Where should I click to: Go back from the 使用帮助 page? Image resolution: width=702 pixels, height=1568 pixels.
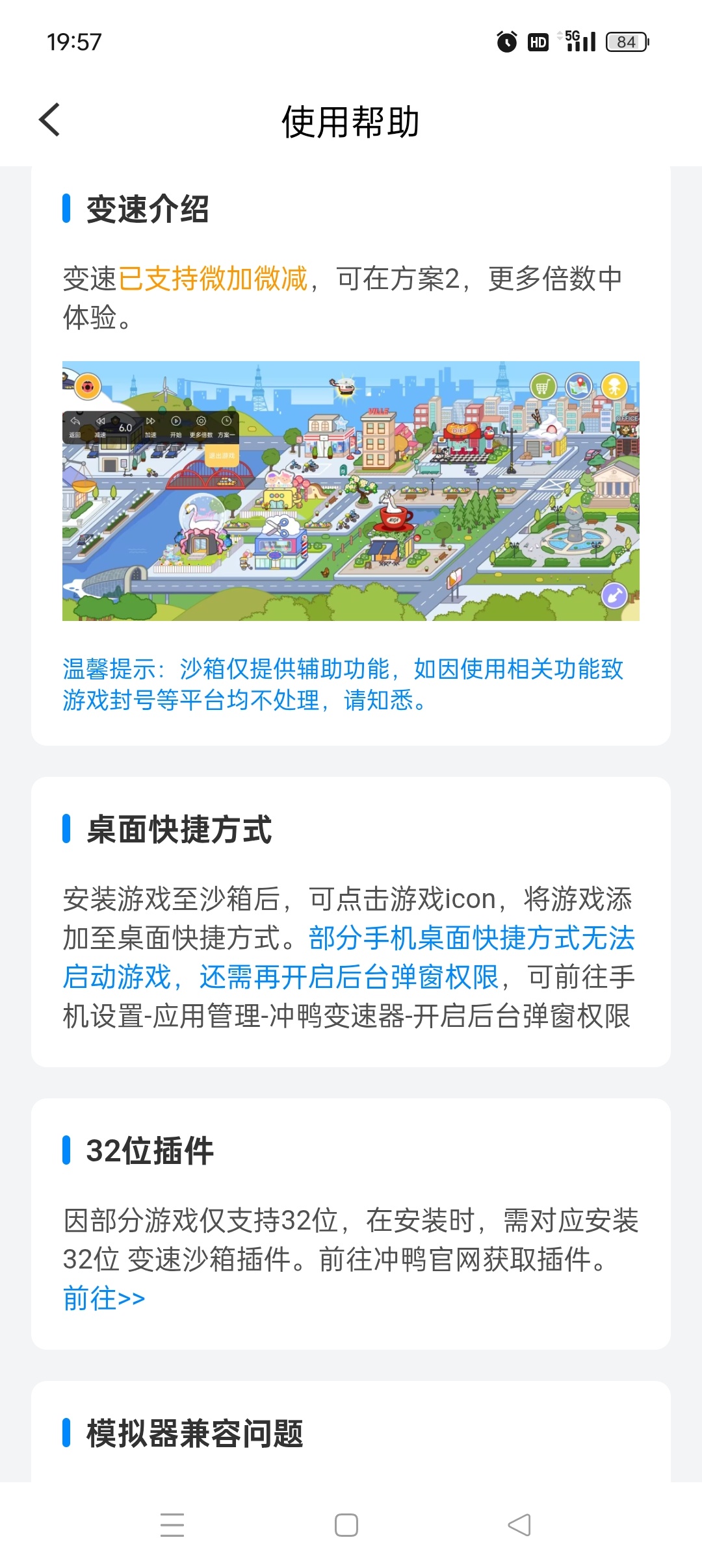click(x=50, y=120)
